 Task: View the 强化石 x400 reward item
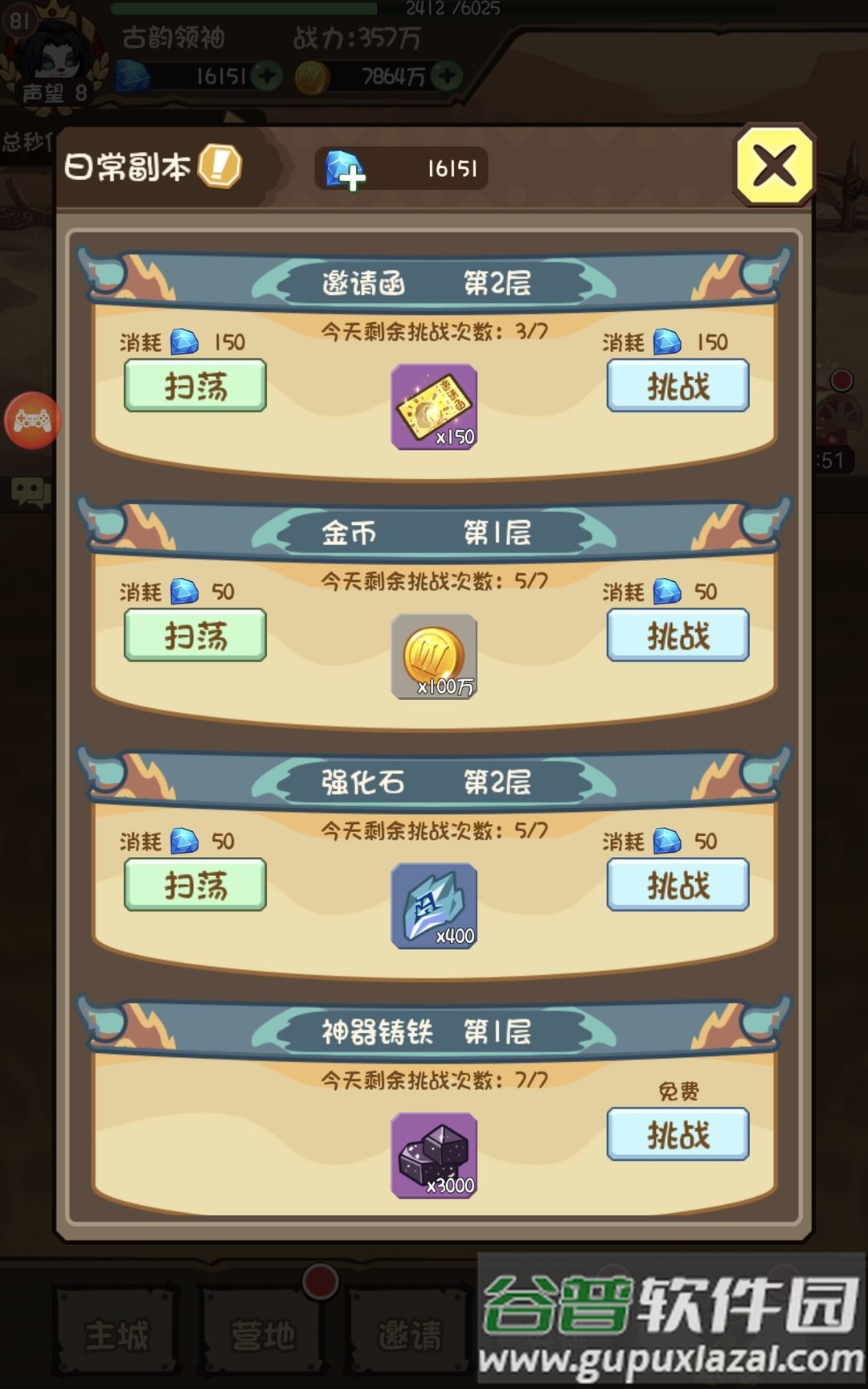coord(434,906)
